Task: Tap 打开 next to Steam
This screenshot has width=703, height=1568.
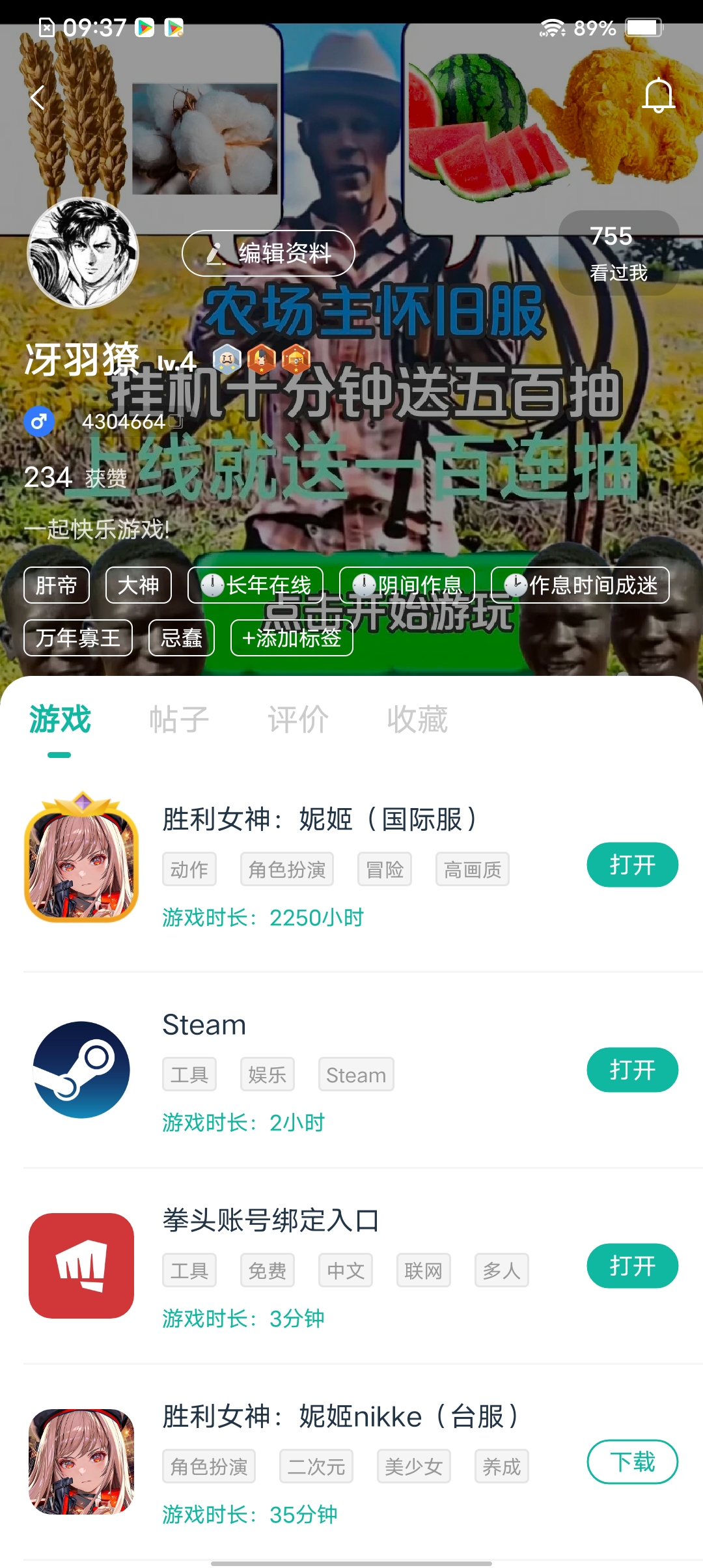Action: [x=632, y=1069]
